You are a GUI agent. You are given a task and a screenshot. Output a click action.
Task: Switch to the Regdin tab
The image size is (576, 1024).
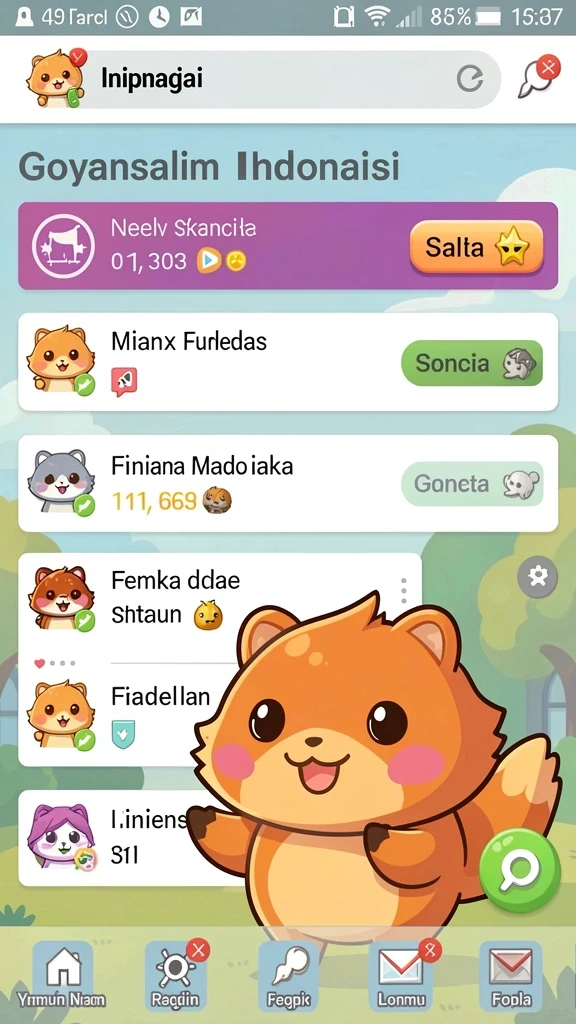(175, 976)
